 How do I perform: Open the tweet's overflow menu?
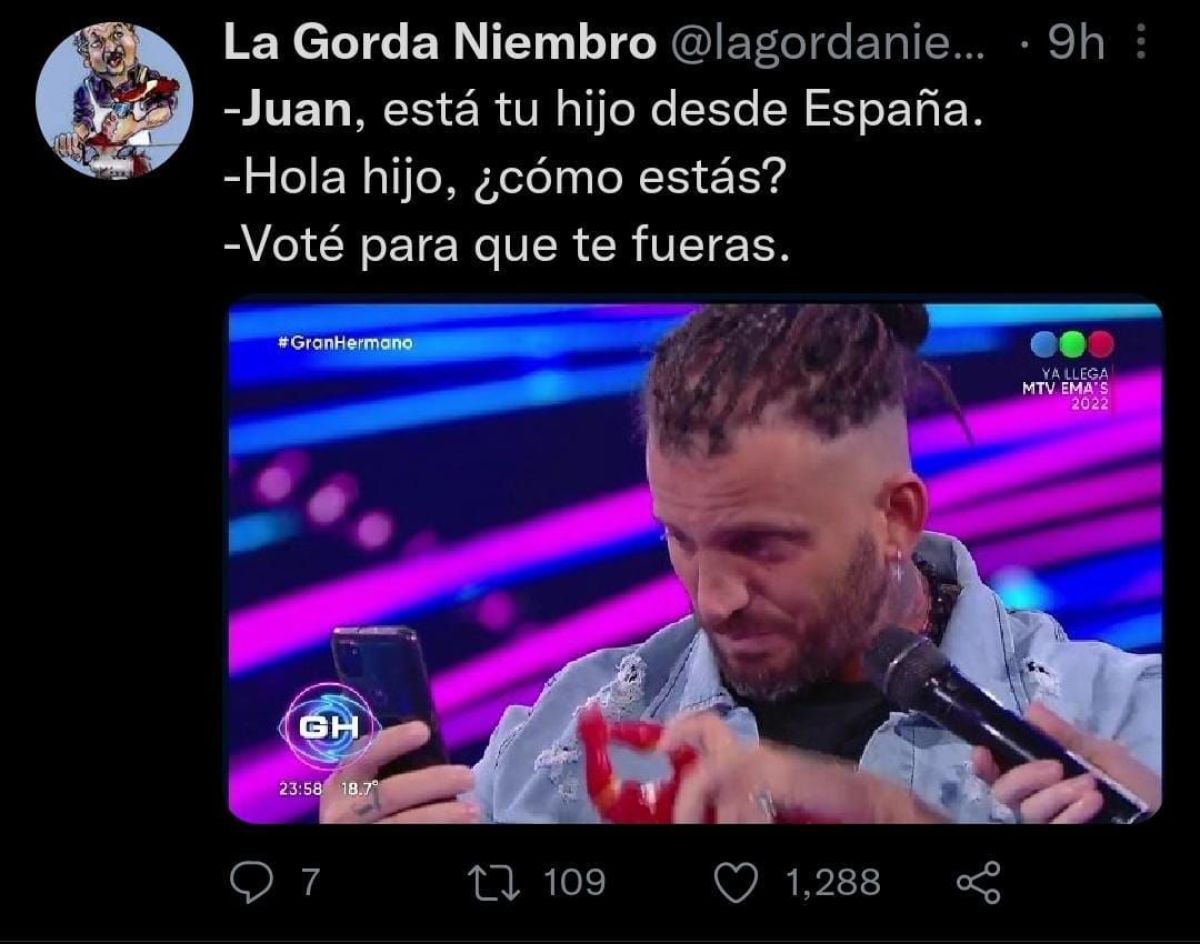[1144, 44]
